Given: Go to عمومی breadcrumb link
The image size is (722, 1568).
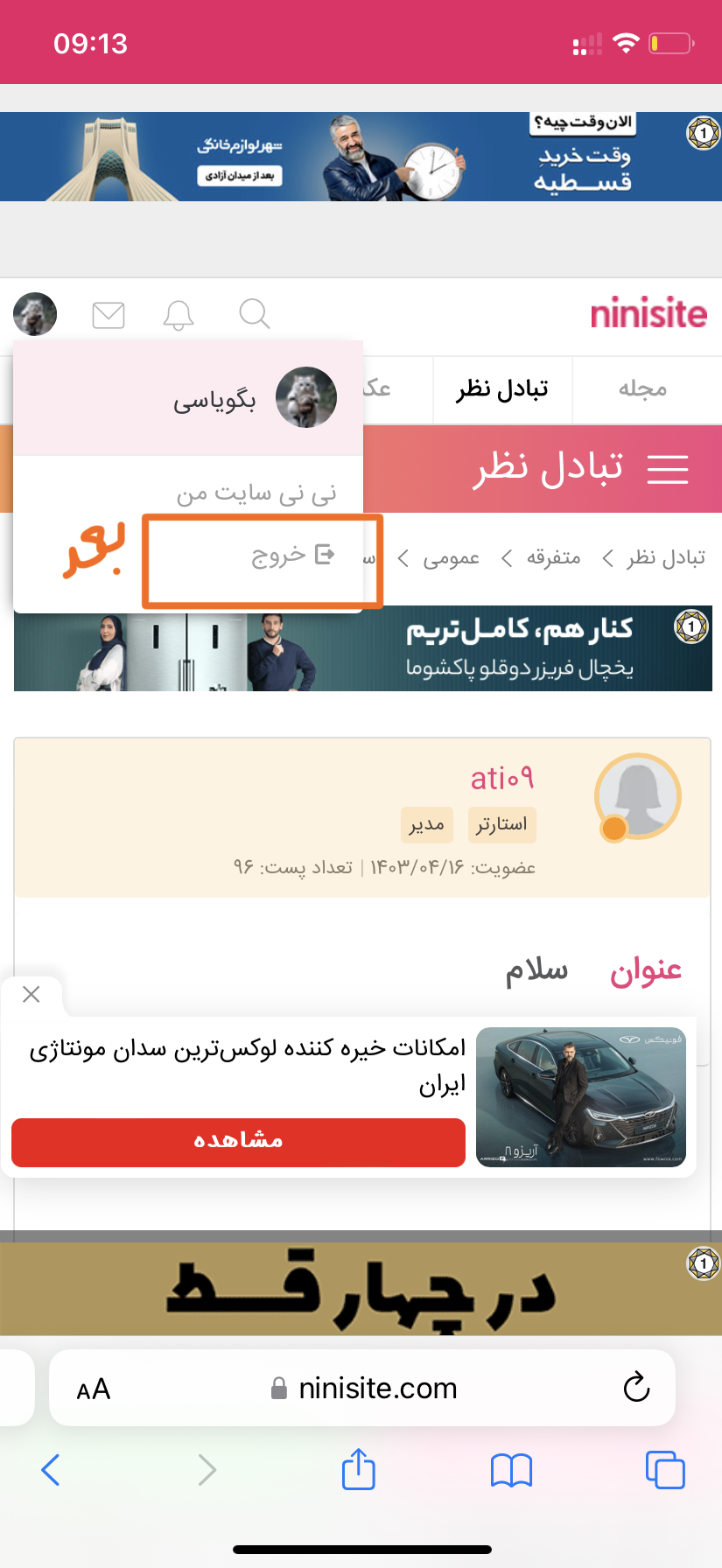Looking at the screenshot, I should [x=451, y=557].
